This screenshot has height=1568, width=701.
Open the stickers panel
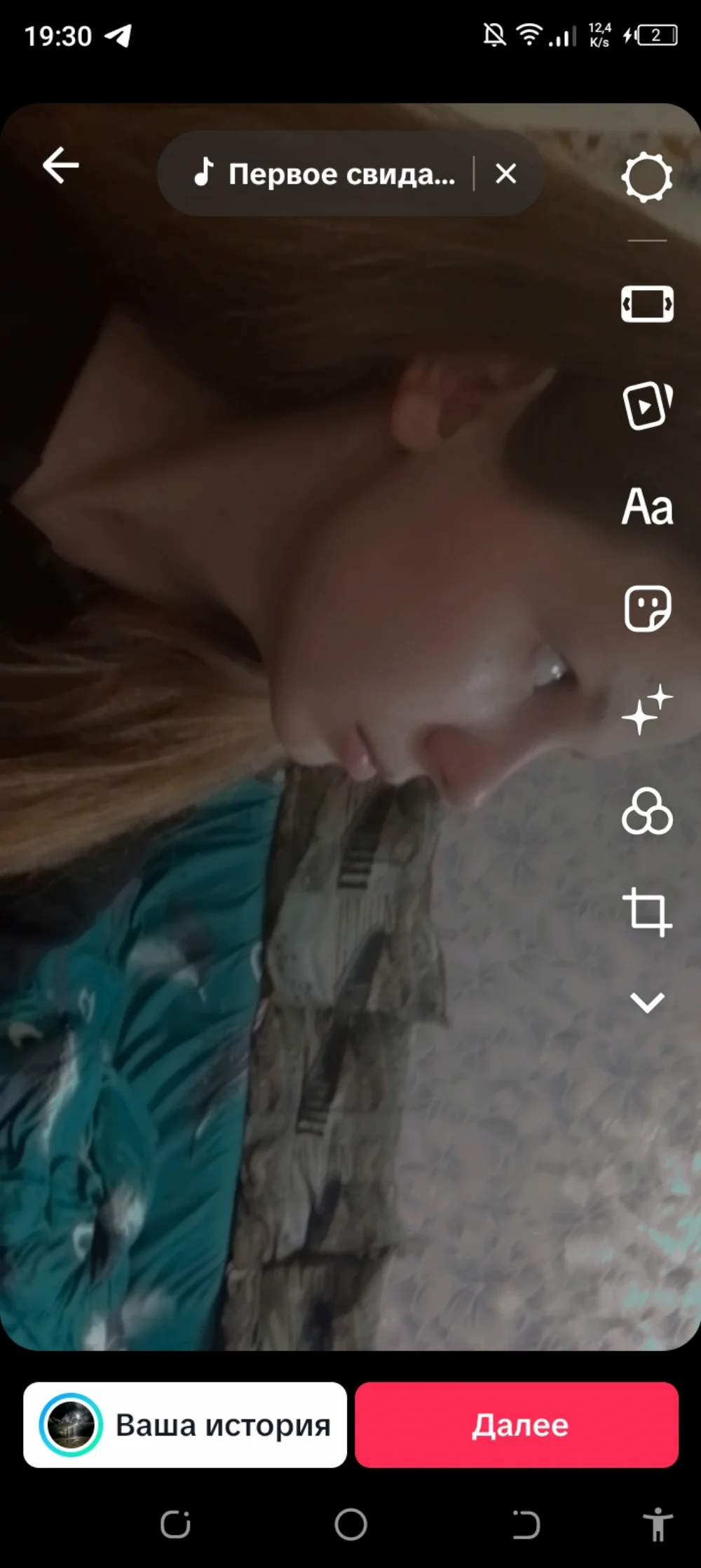[x=647, y=608]
